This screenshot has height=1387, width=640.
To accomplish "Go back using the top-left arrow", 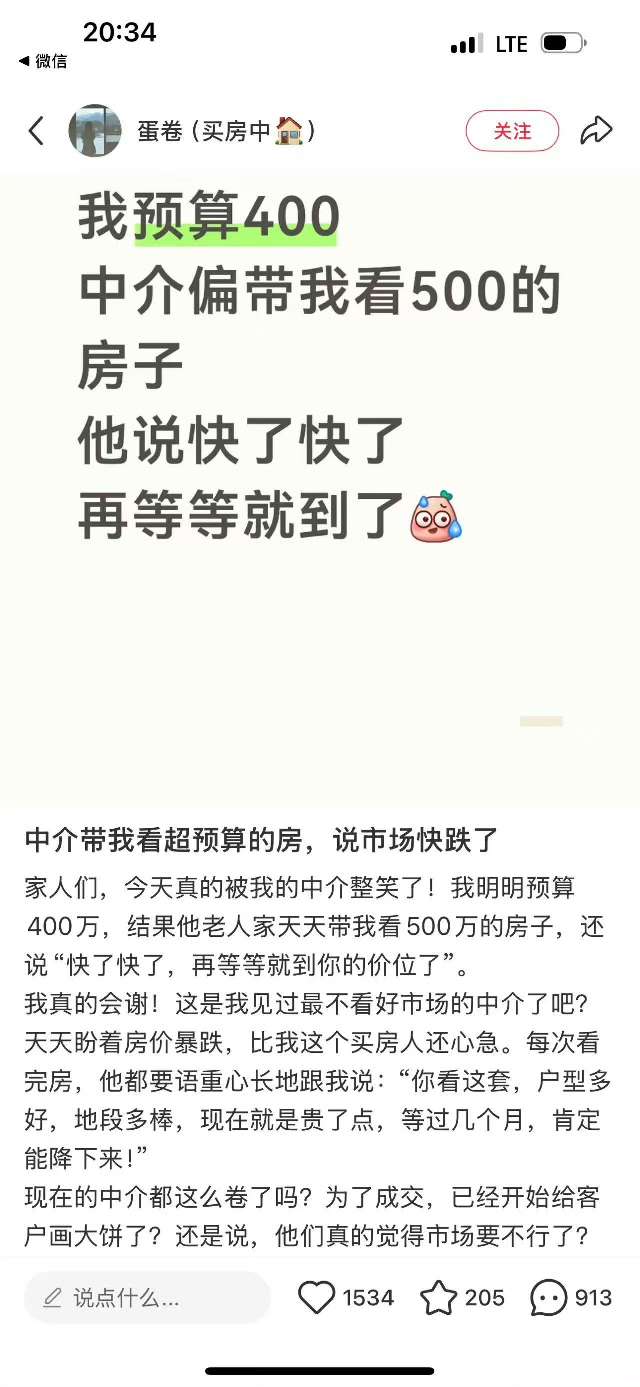I will click(x=36, y=131).
